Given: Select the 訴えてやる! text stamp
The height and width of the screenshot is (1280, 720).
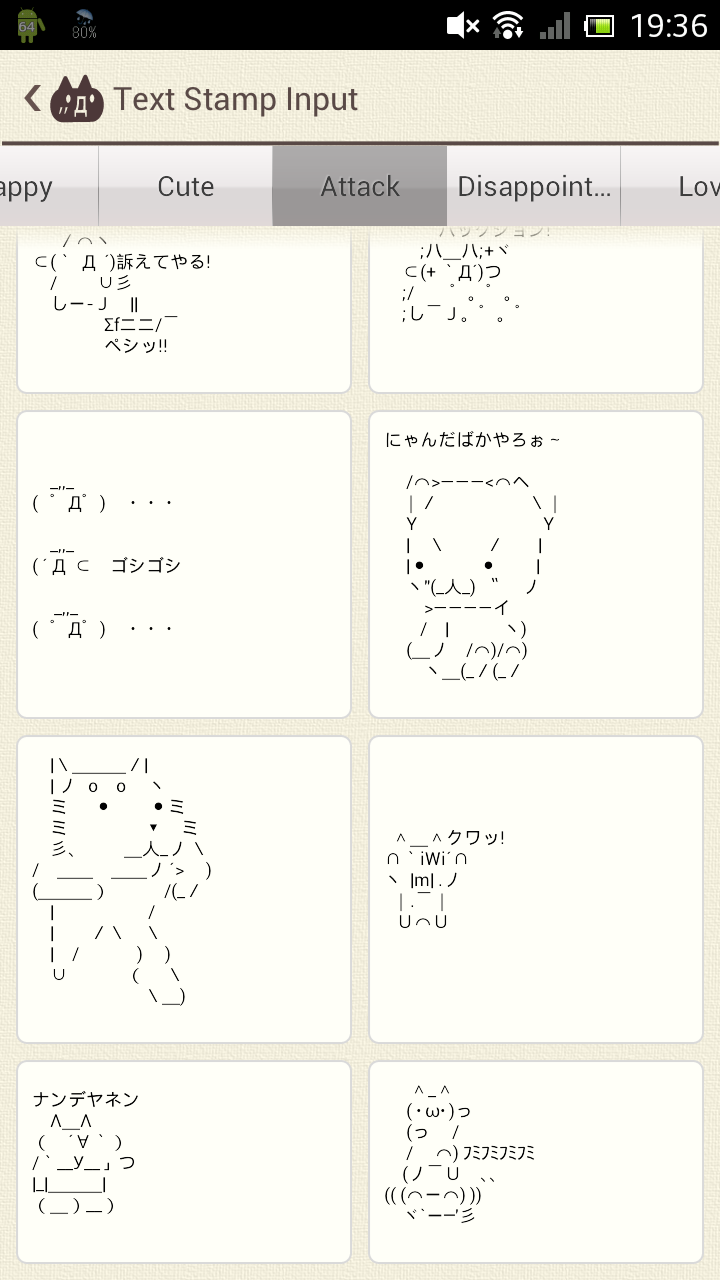Looking at the screenshot, I should click(184, 310).
